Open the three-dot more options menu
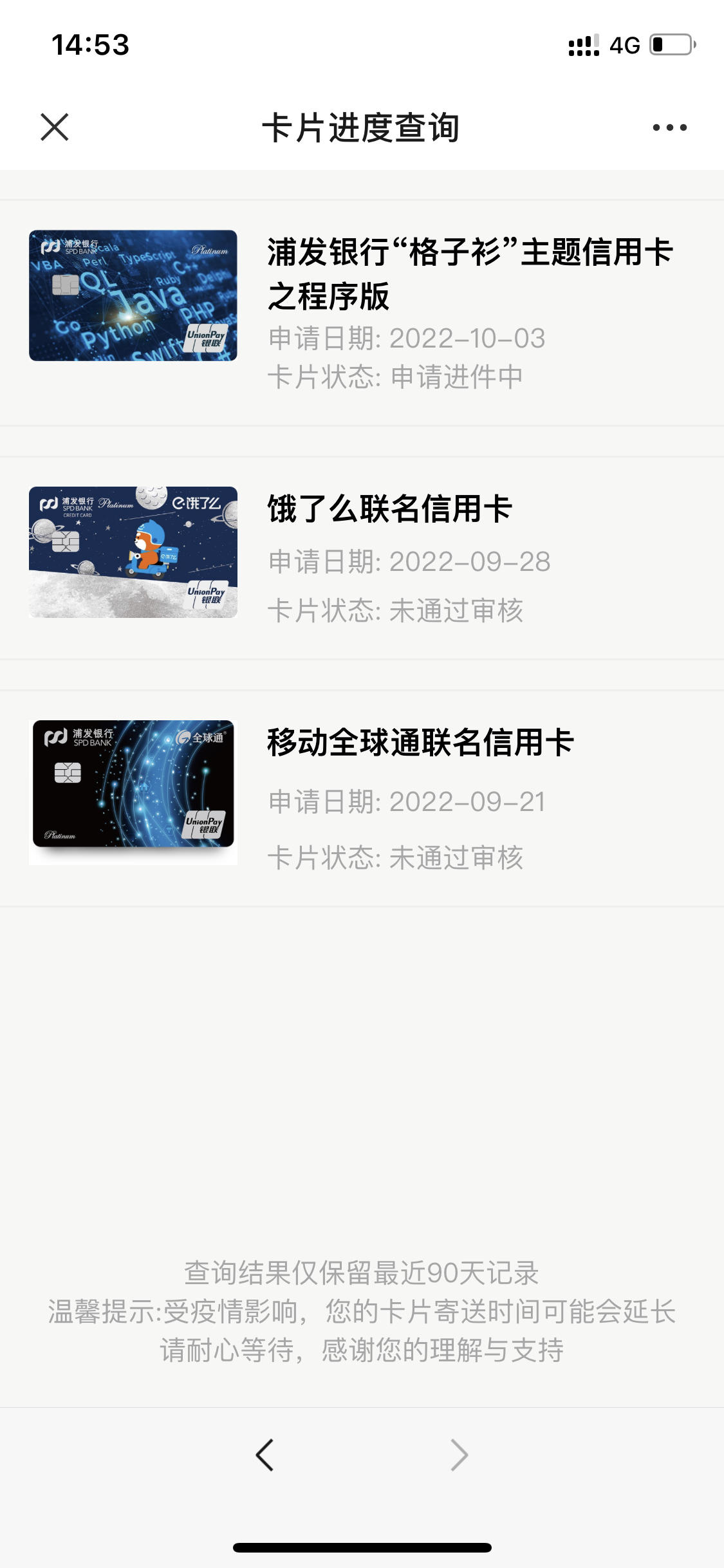This screenshot has height=1568, width=724. (669, 127)
